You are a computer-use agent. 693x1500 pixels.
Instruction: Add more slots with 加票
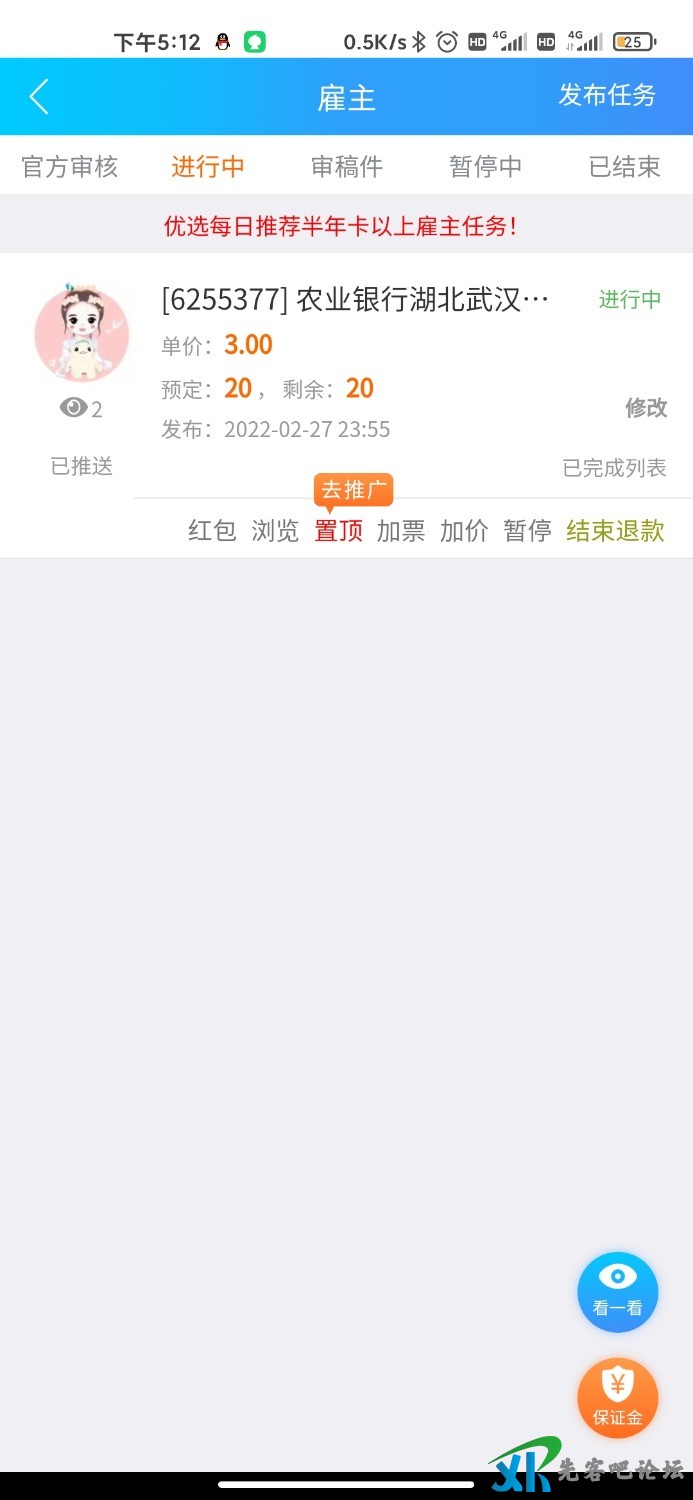point(401,530)
